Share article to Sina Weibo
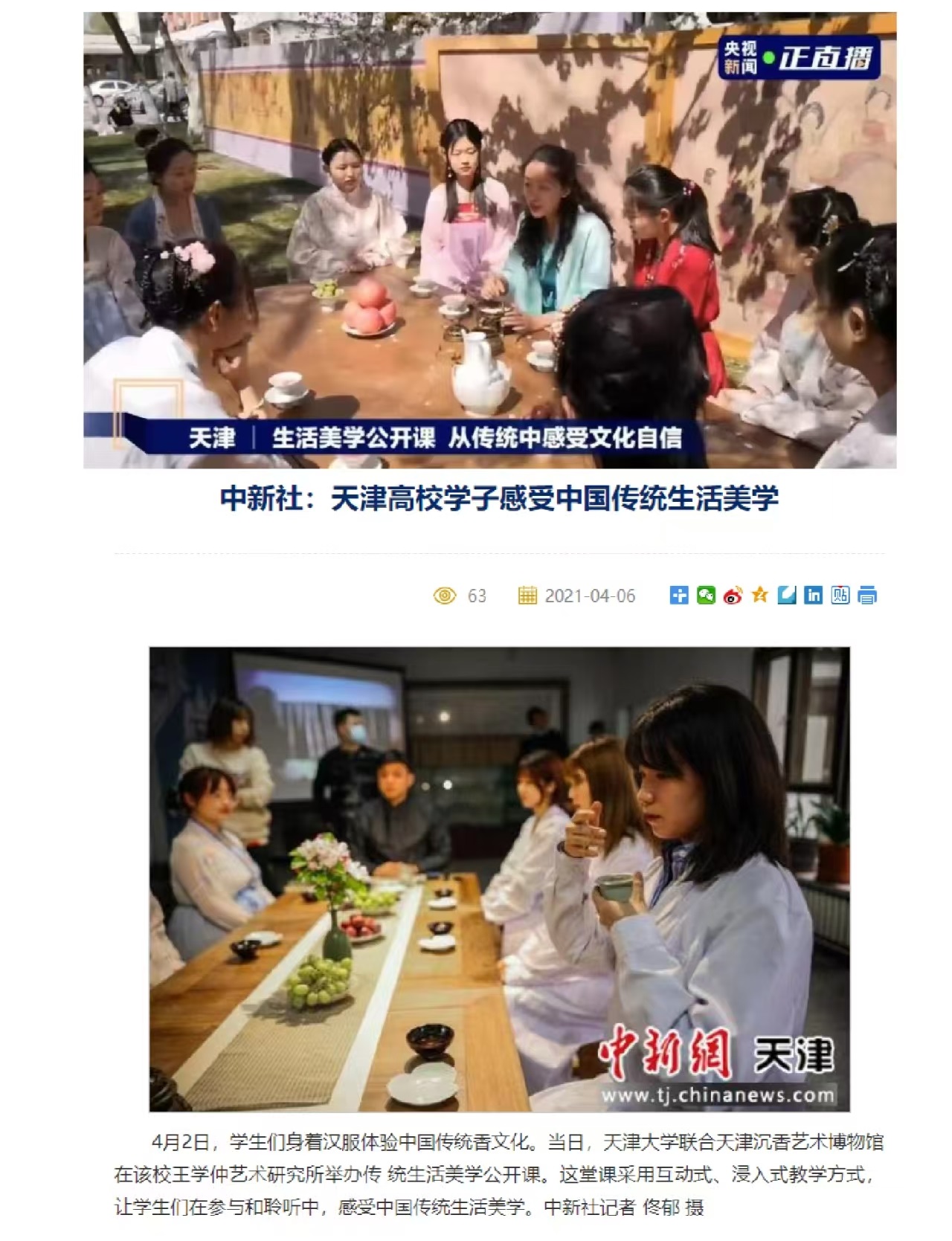Screen dimensions: 952x1241 (733, 596)
